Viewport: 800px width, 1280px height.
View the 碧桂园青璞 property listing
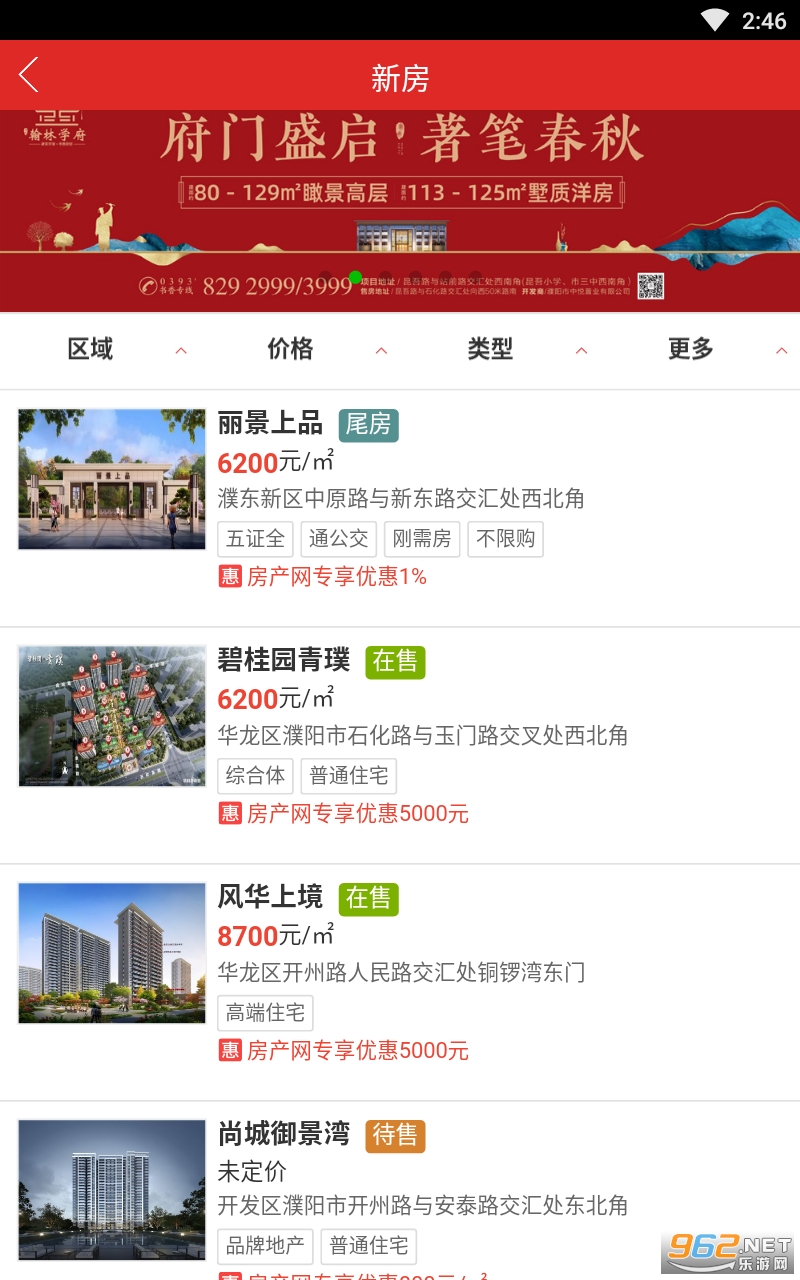pos(284,661)
